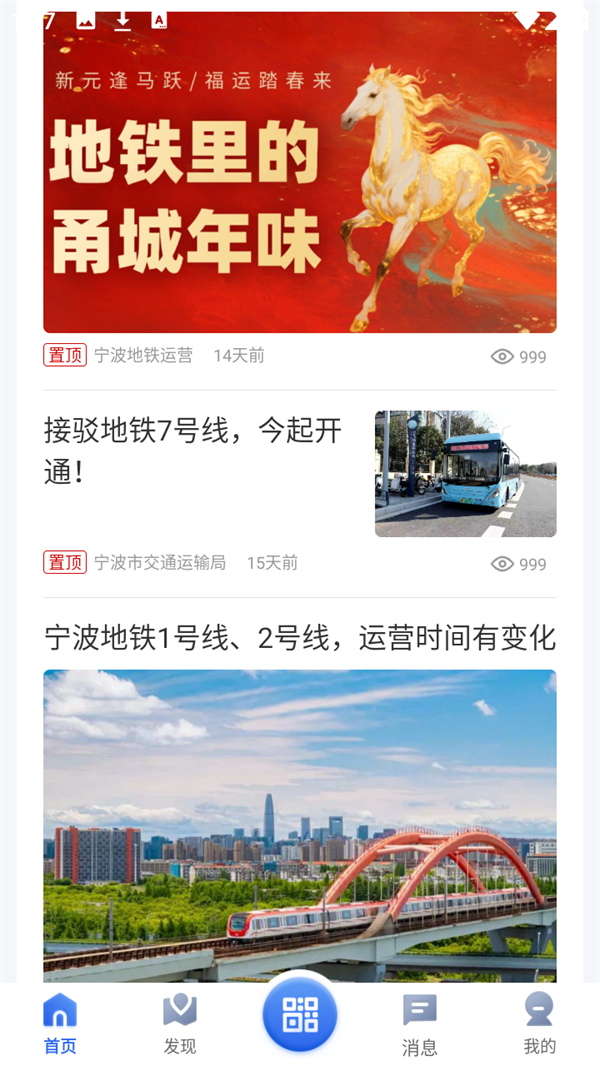The height and width of the screenshot is (1066, 600).
Task: Go to the 发现 tab
Action: pyautogui.click(x=180, y=1024)
